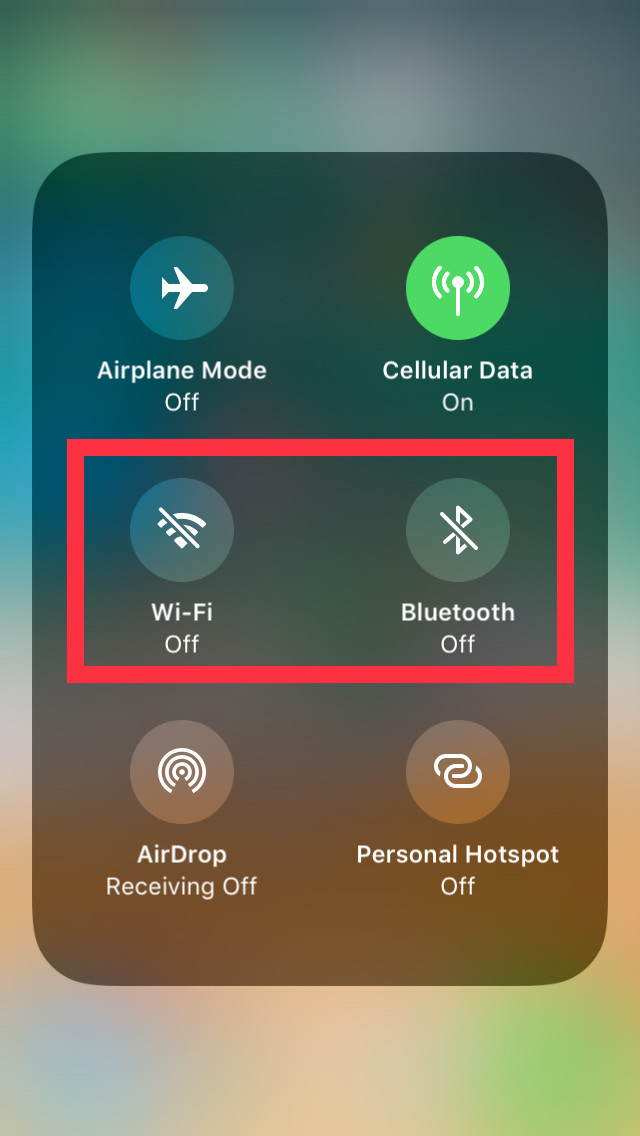Disable Cellular Data

458,288
